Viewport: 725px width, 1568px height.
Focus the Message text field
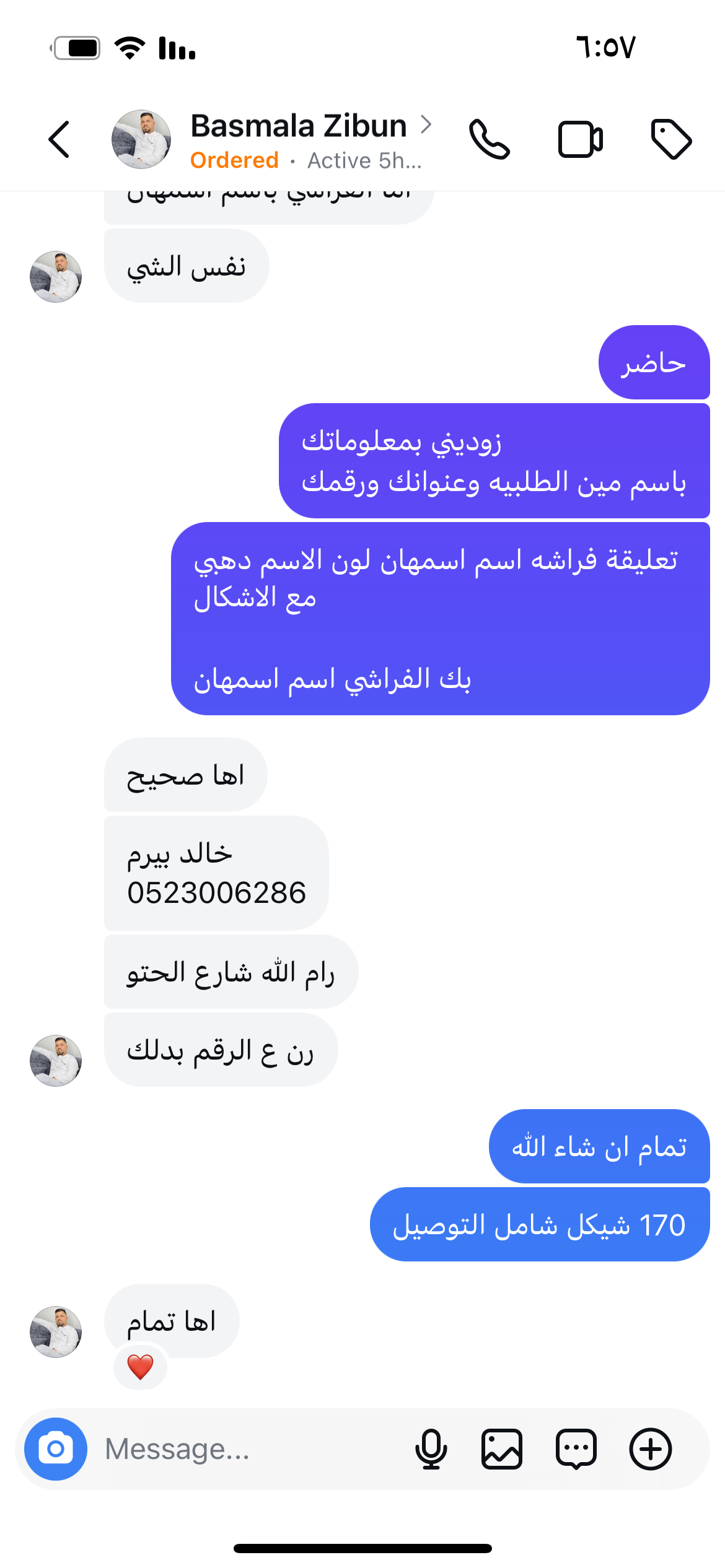pos(248,1449)
